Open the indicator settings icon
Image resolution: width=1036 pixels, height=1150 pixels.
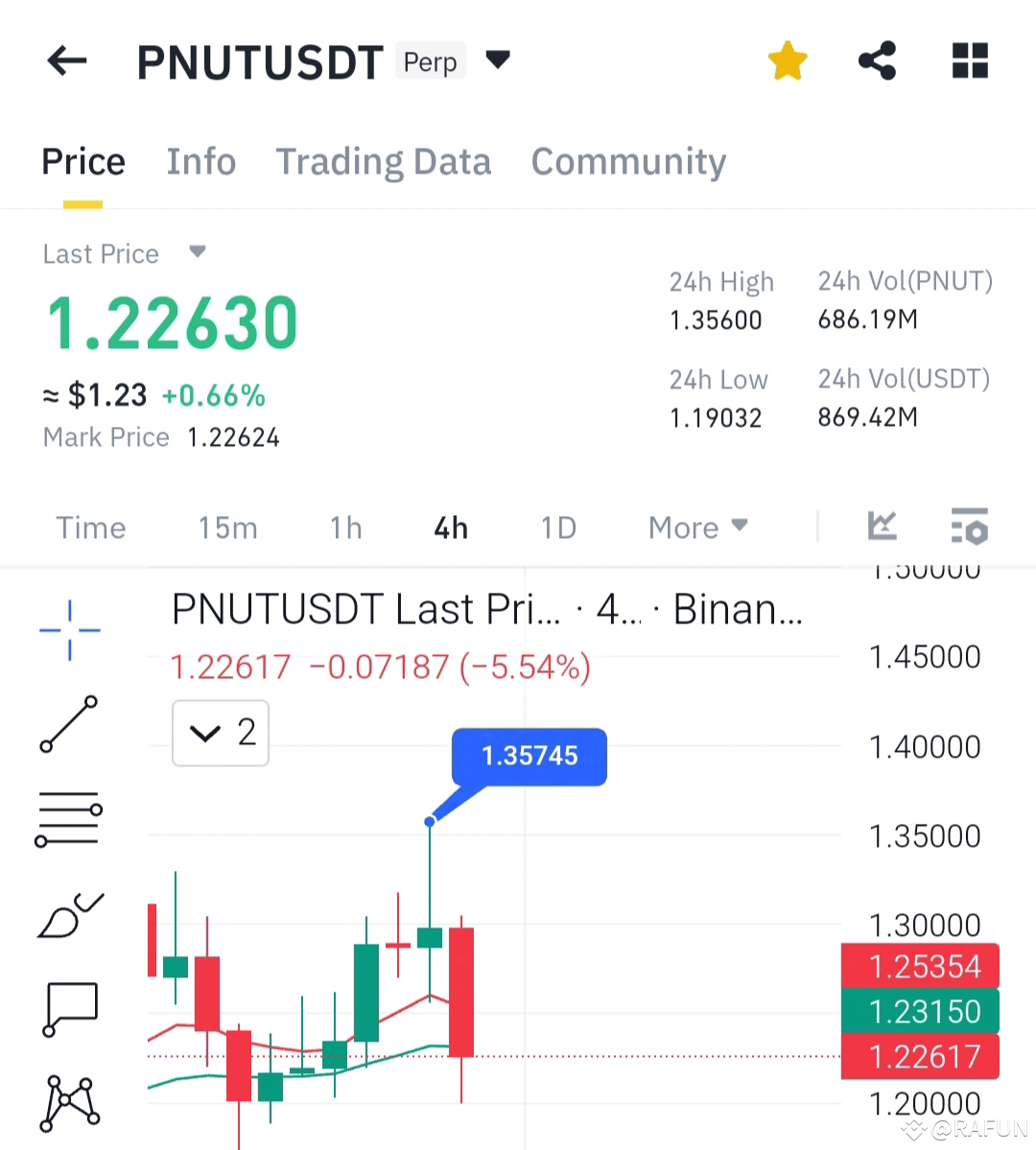point(969,527)
